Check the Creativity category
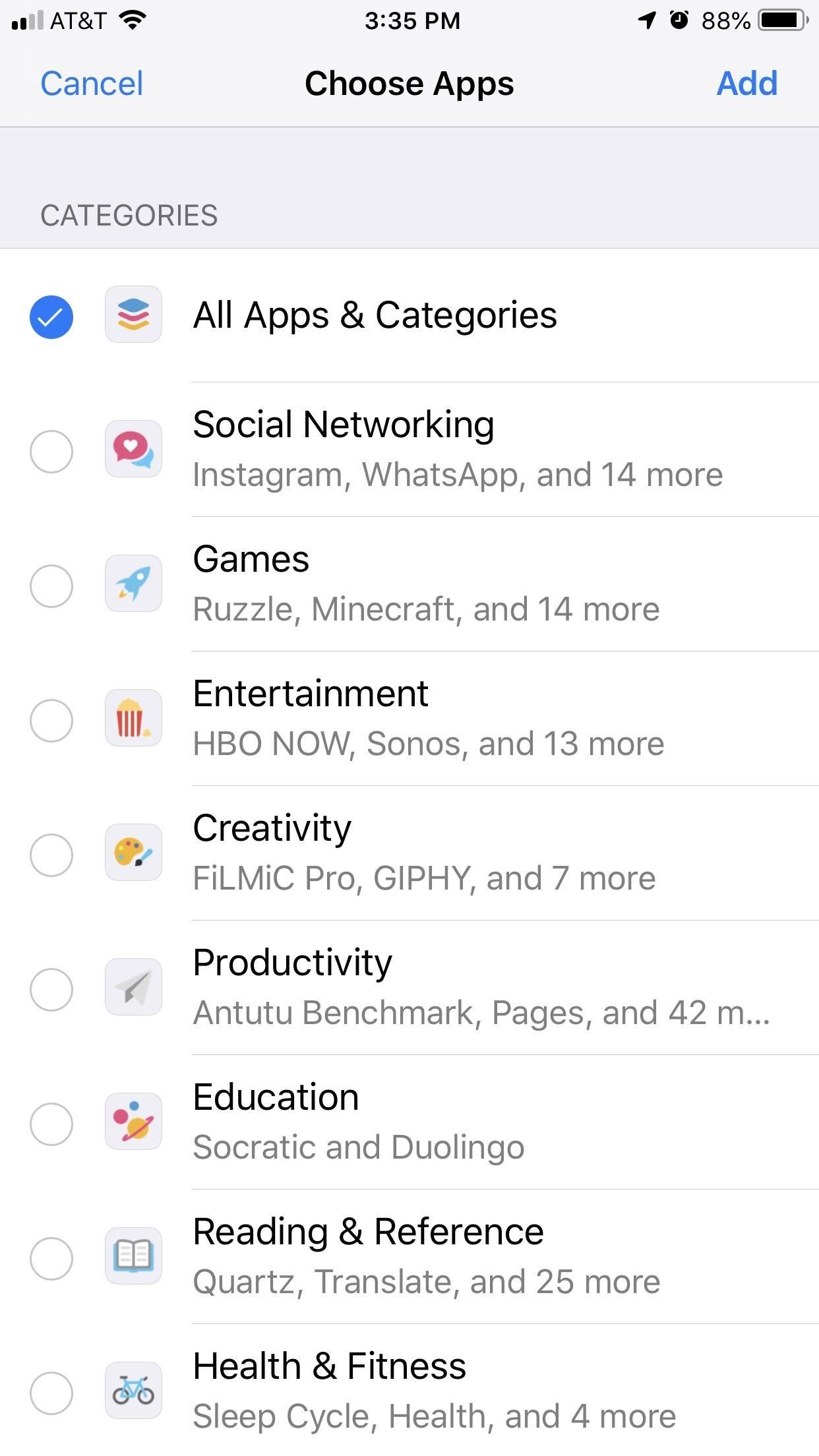Image resolution: width=819 pixels, height=1456 pixels. click(x=51, y=855)
